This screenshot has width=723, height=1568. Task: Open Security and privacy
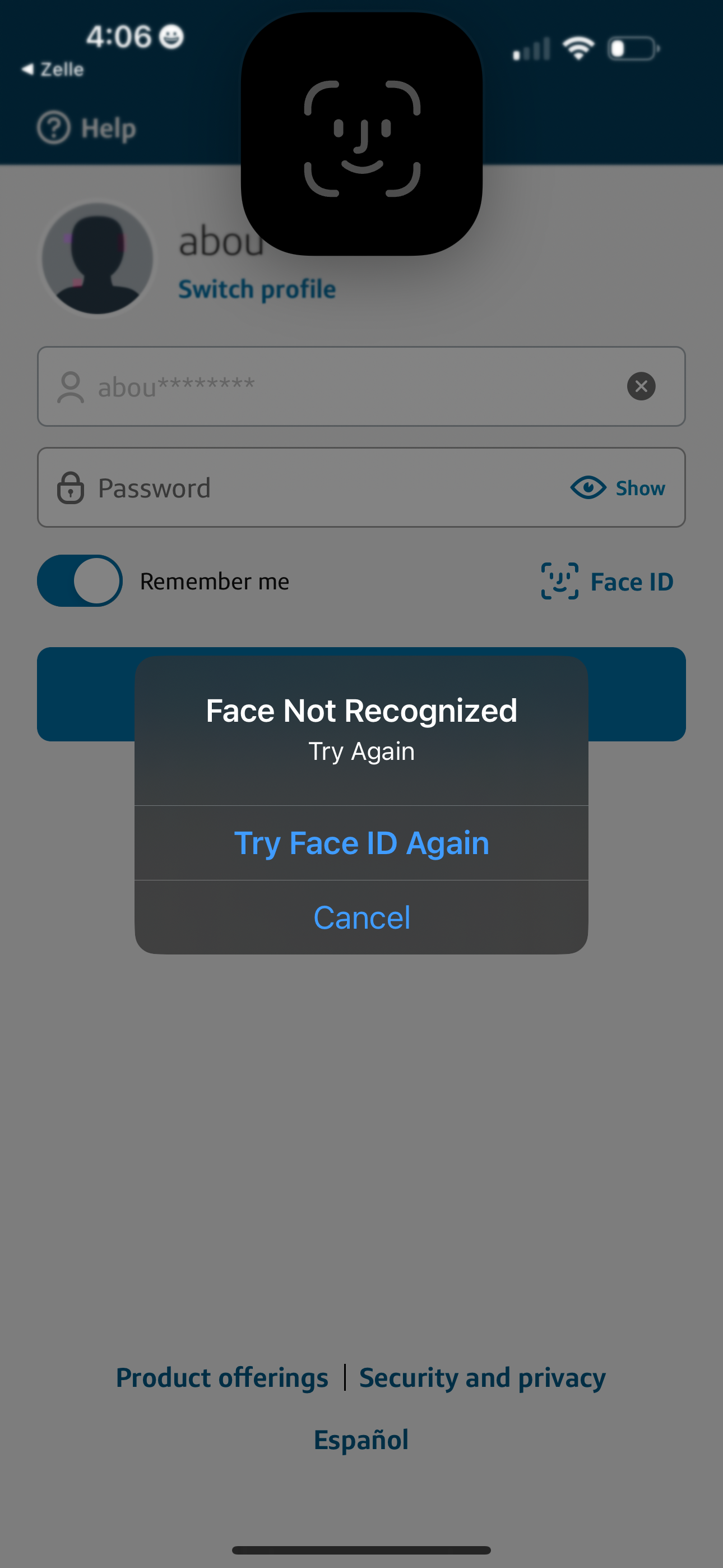(x=482, y=1377)
